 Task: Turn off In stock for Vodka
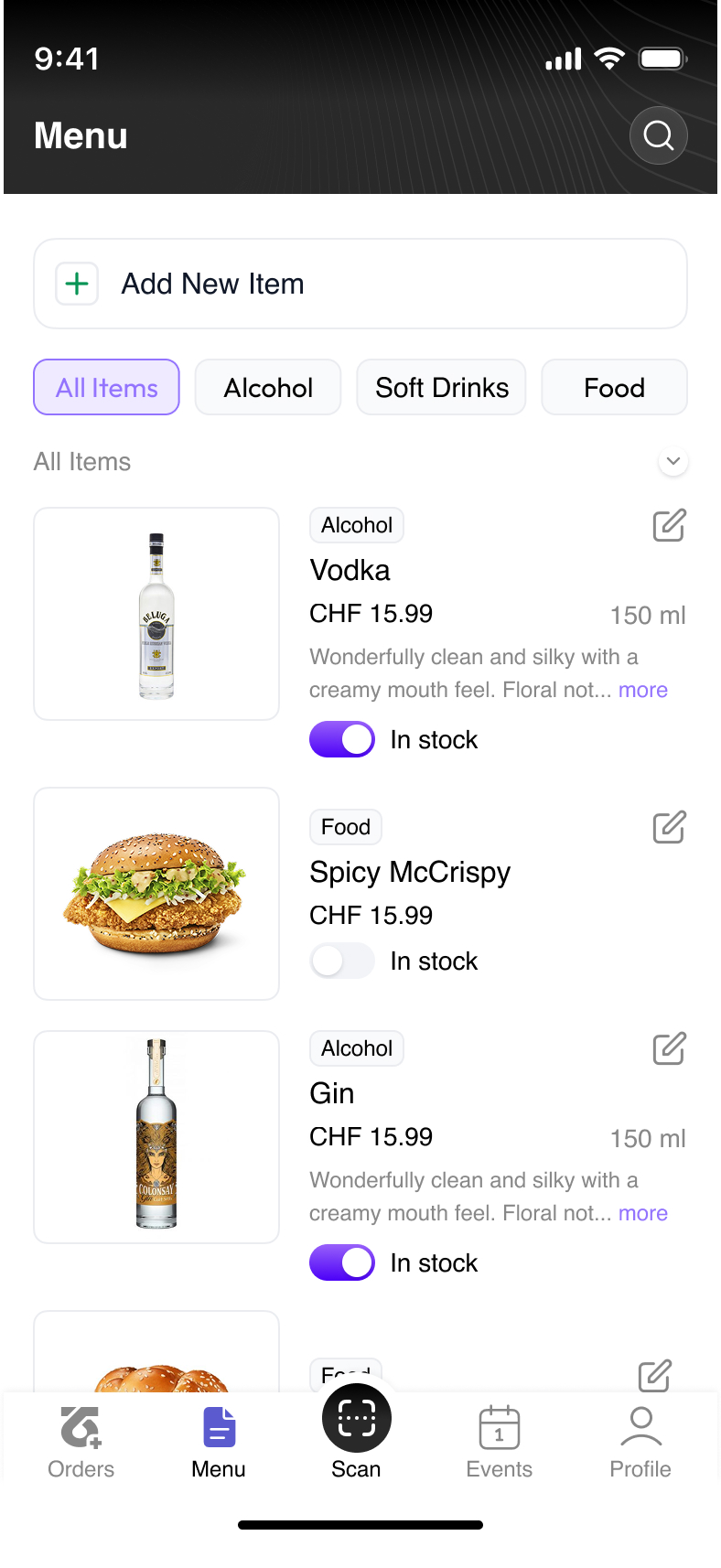coord(342,739)
